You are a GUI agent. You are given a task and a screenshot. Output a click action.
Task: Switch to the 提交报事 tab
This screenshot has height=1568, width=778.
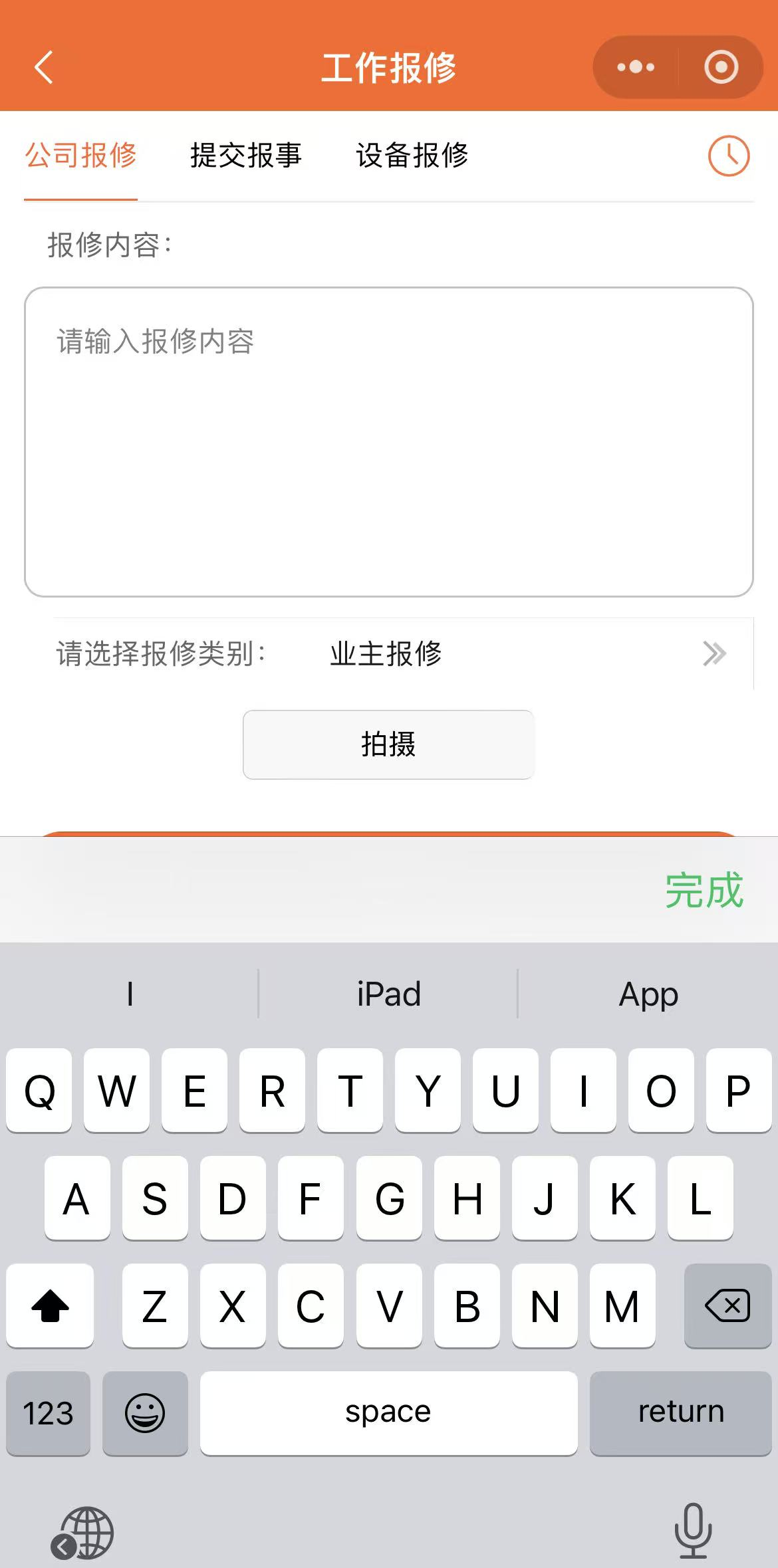click(246, 156)
